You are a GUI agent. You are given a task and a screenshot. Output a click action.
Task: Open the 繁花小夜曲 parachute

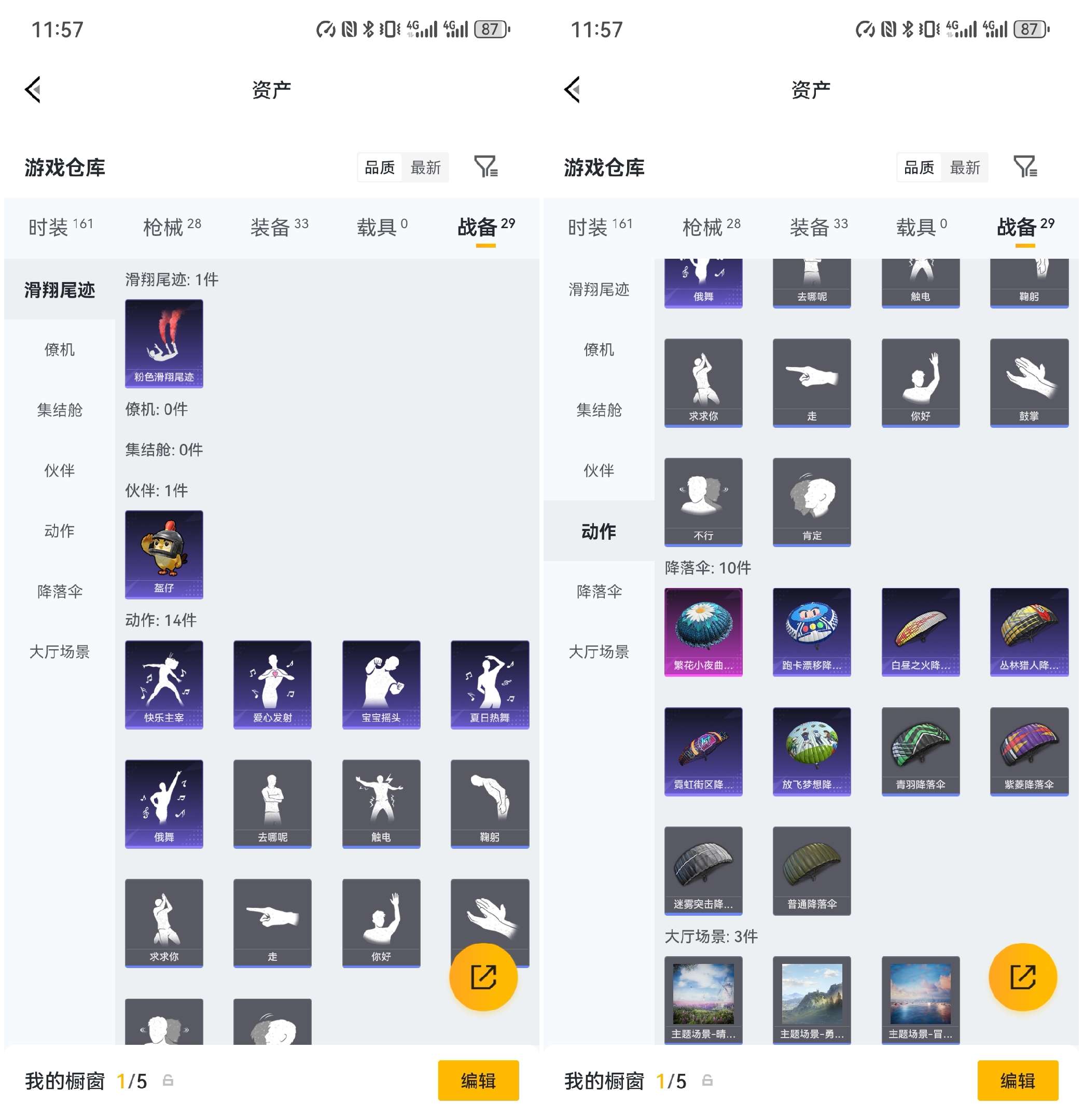pos(703,632)
